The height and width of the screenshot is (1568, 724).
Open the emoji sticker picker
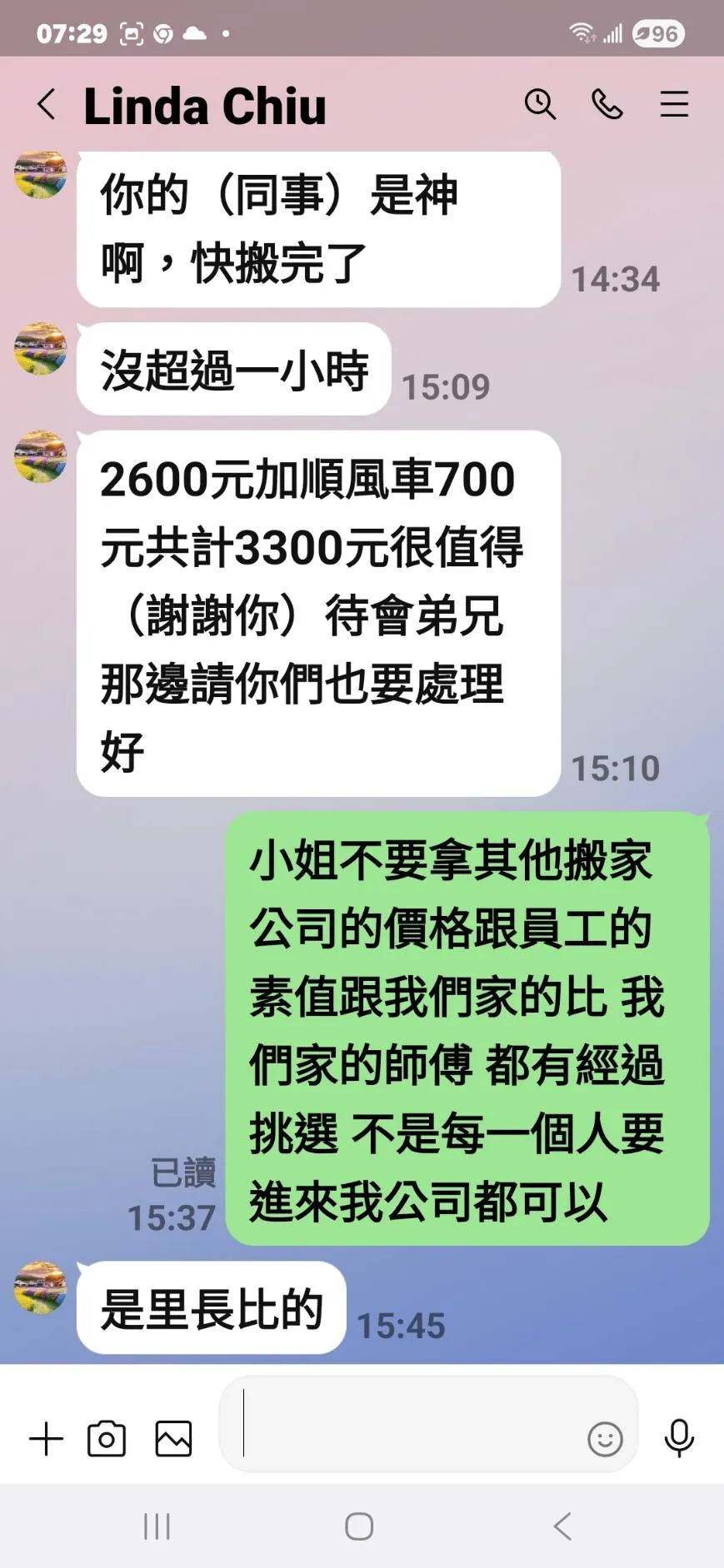click(x=605, y=1439)
